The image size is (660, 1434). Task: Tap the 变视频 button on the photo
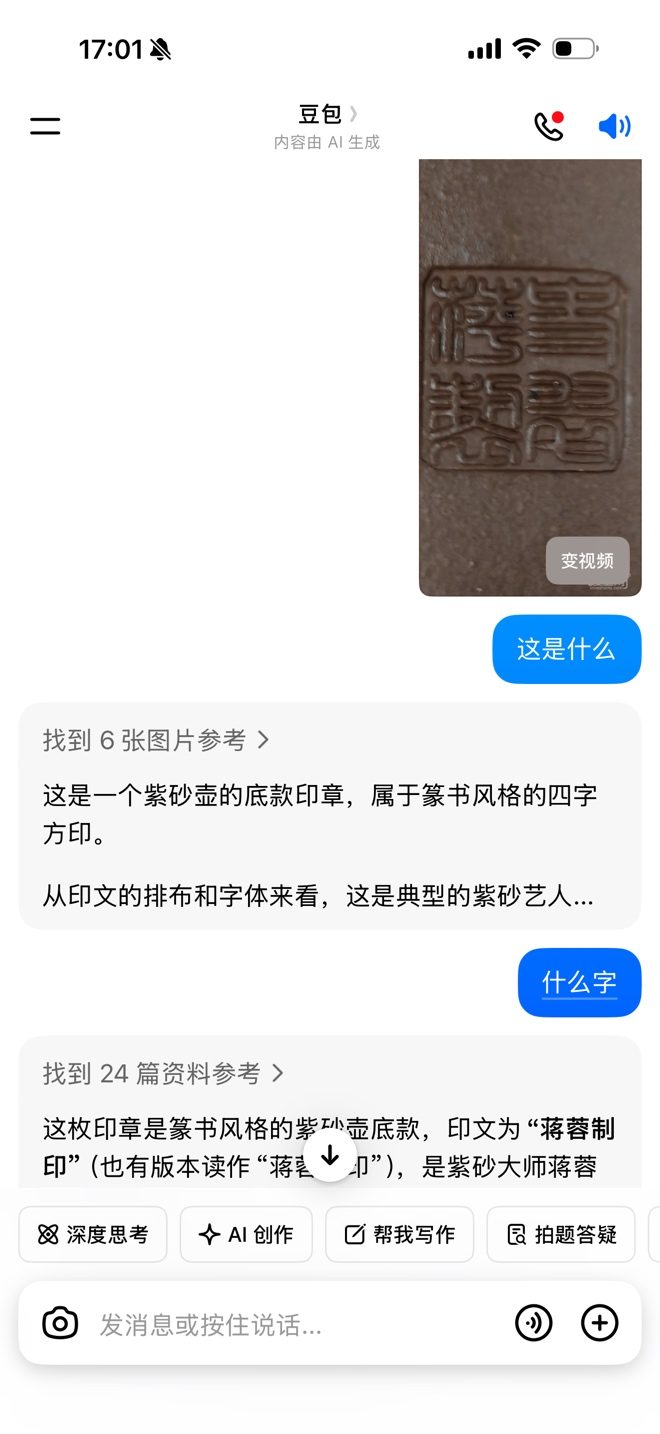(x=587, y=561)
